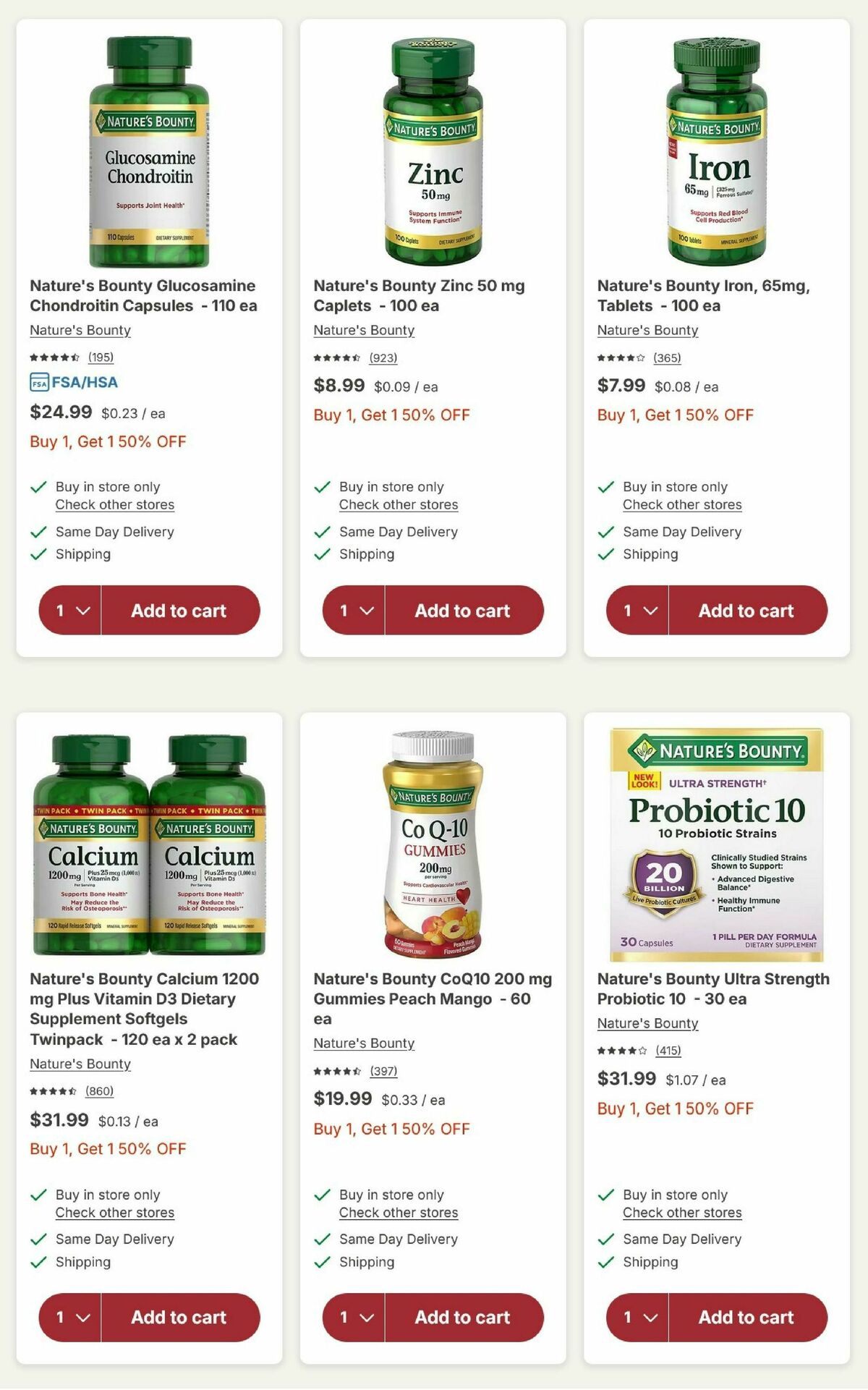Add CoQ10 Gummies Peach Mango to cart
868x1390 pixels.
tap(462, 1318)
